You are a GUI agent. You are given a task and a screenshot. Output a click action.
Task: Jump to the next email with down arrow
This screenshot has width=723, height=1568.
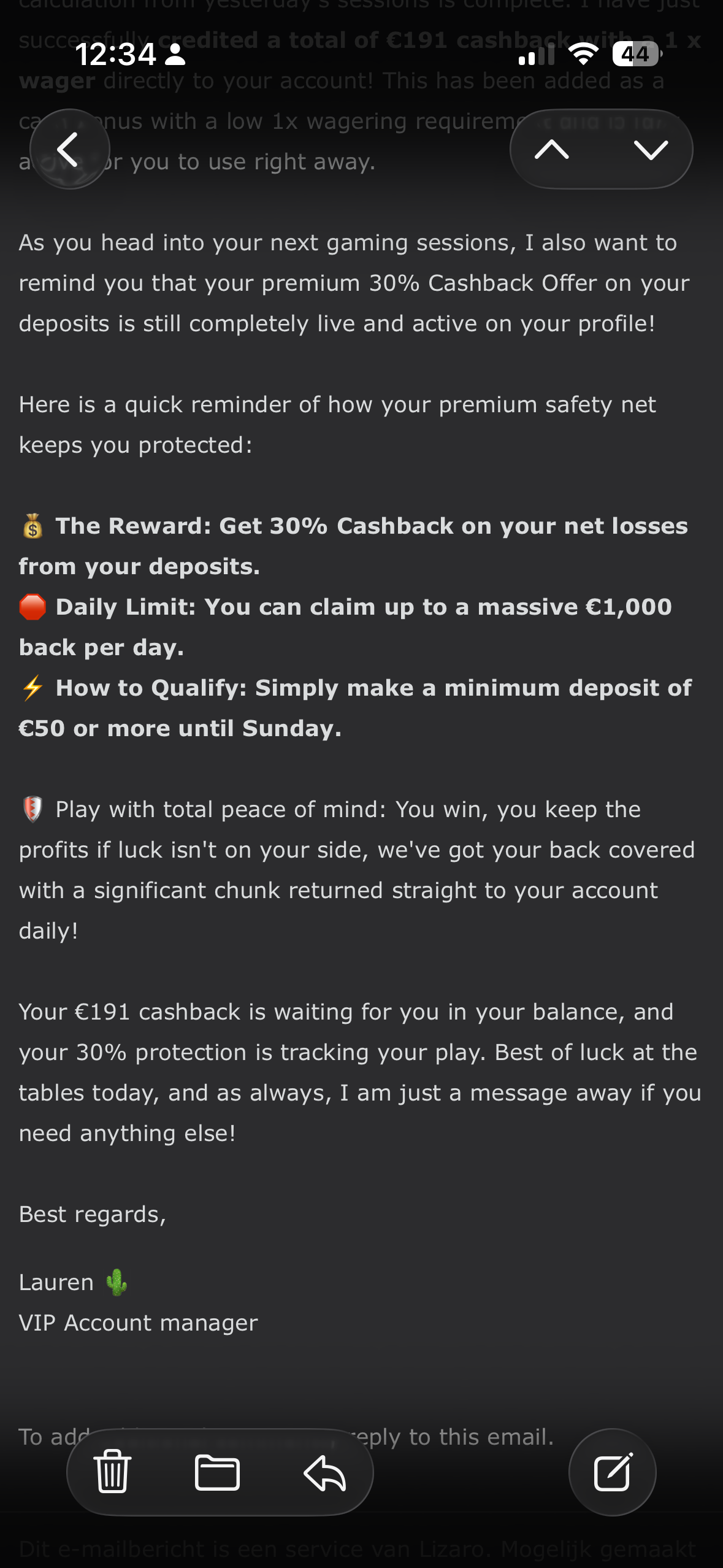[x=651, y=149]
